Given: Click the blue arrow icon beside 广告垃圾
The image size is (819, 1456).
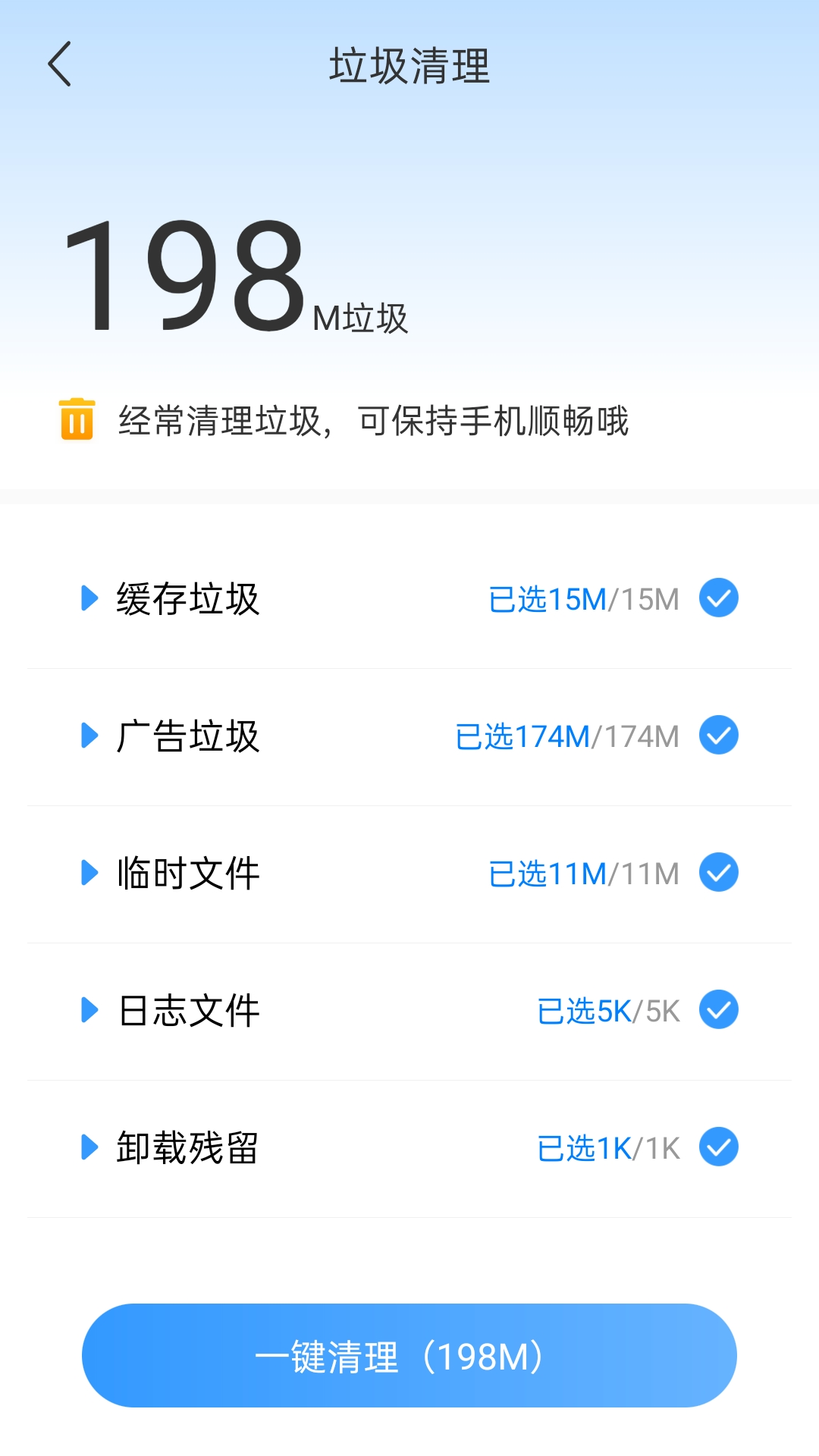Looking at the screenshot, I should point(90,735).
